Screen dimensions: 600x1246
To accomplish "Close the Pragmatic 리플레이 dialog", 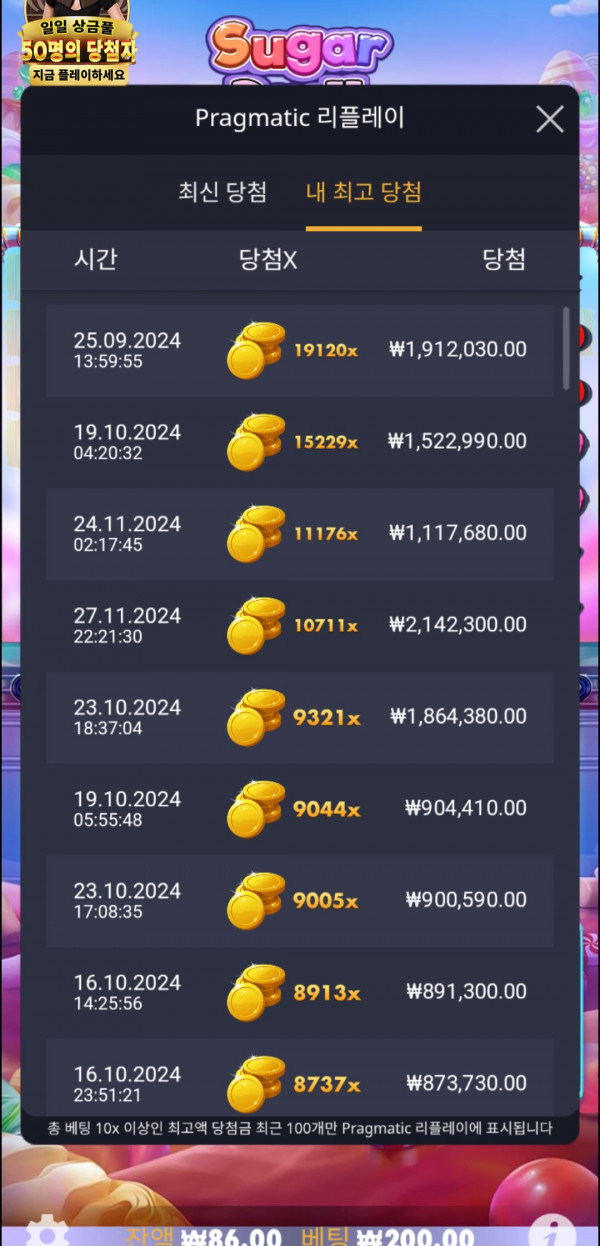I will (549, 120).
